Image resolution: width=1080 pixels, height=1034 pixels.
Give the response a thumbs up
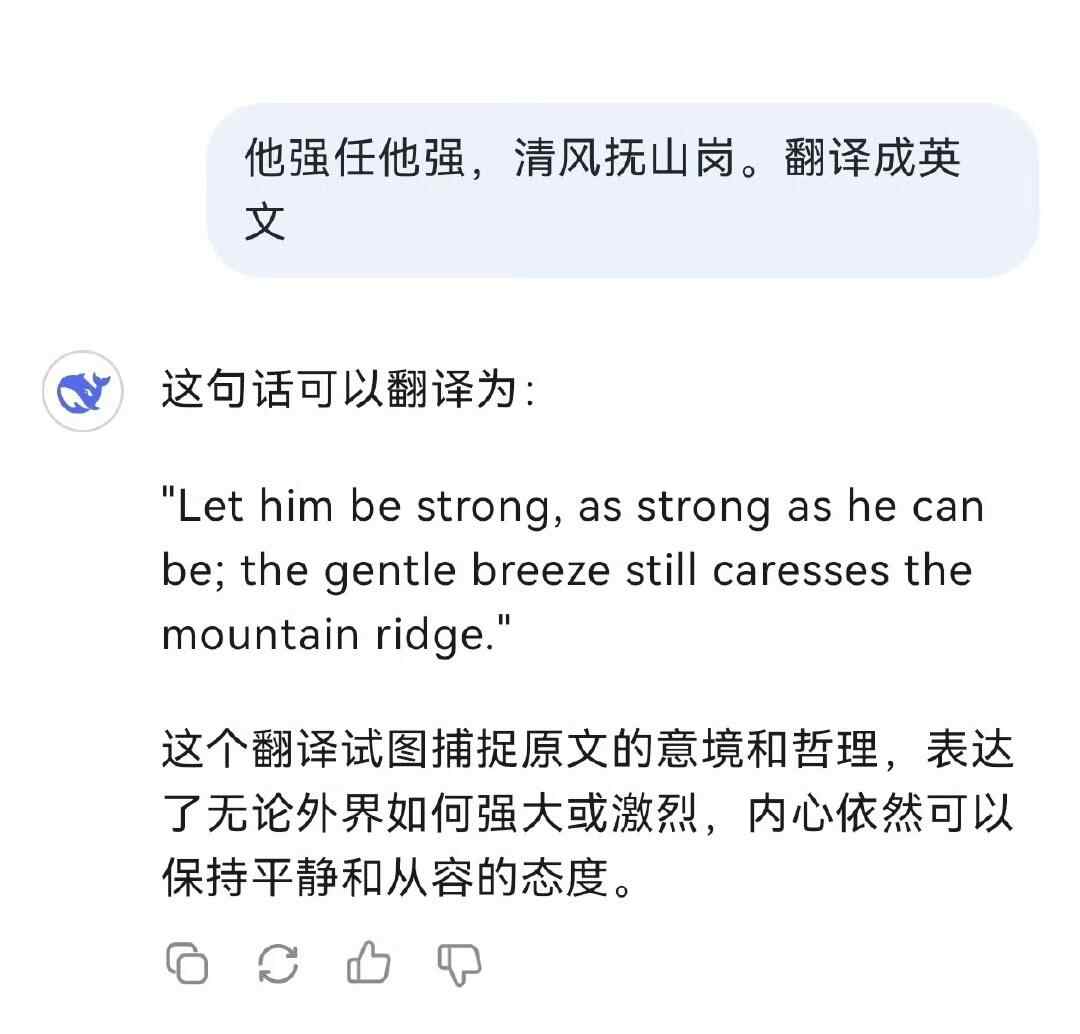(368, 963)
